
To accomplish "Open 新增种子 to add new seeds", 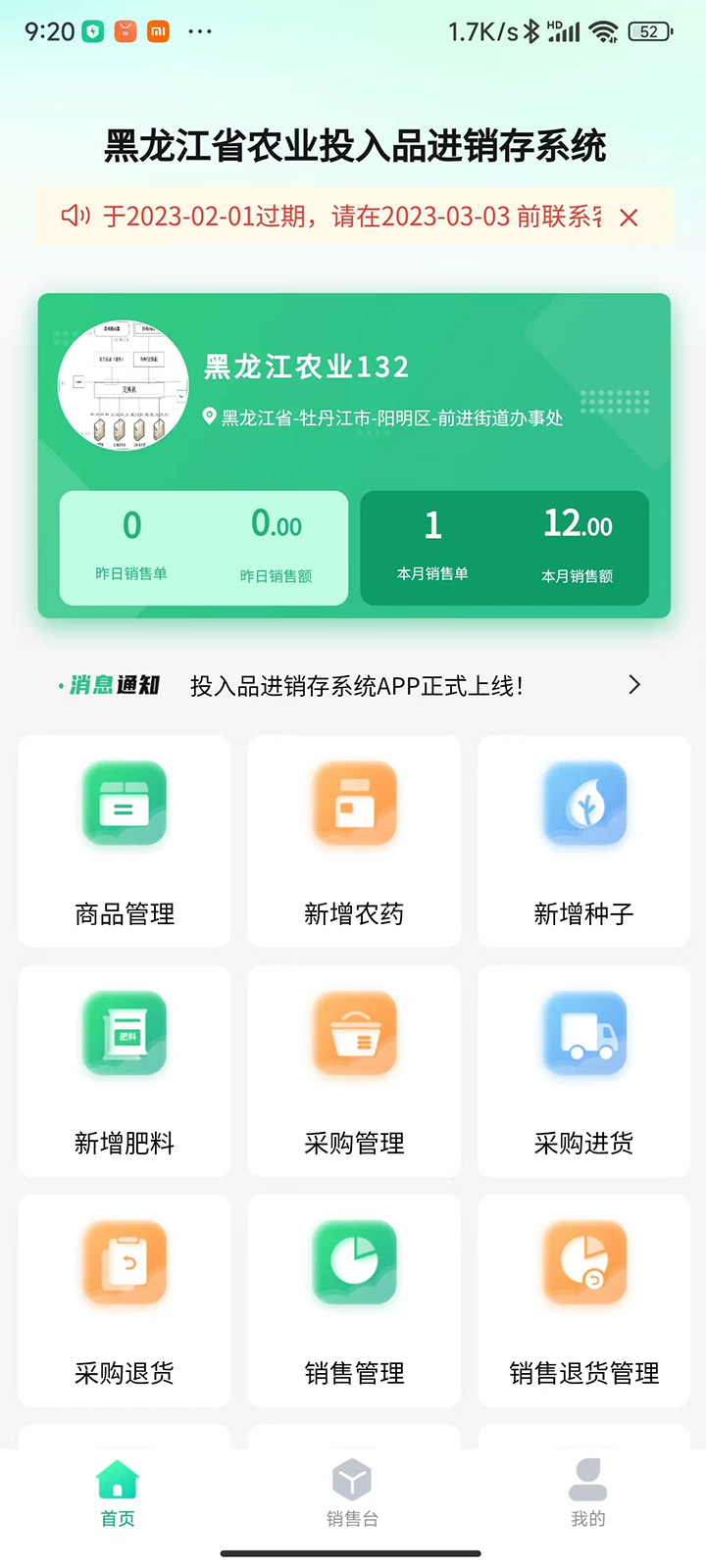I will coord(583,841).
